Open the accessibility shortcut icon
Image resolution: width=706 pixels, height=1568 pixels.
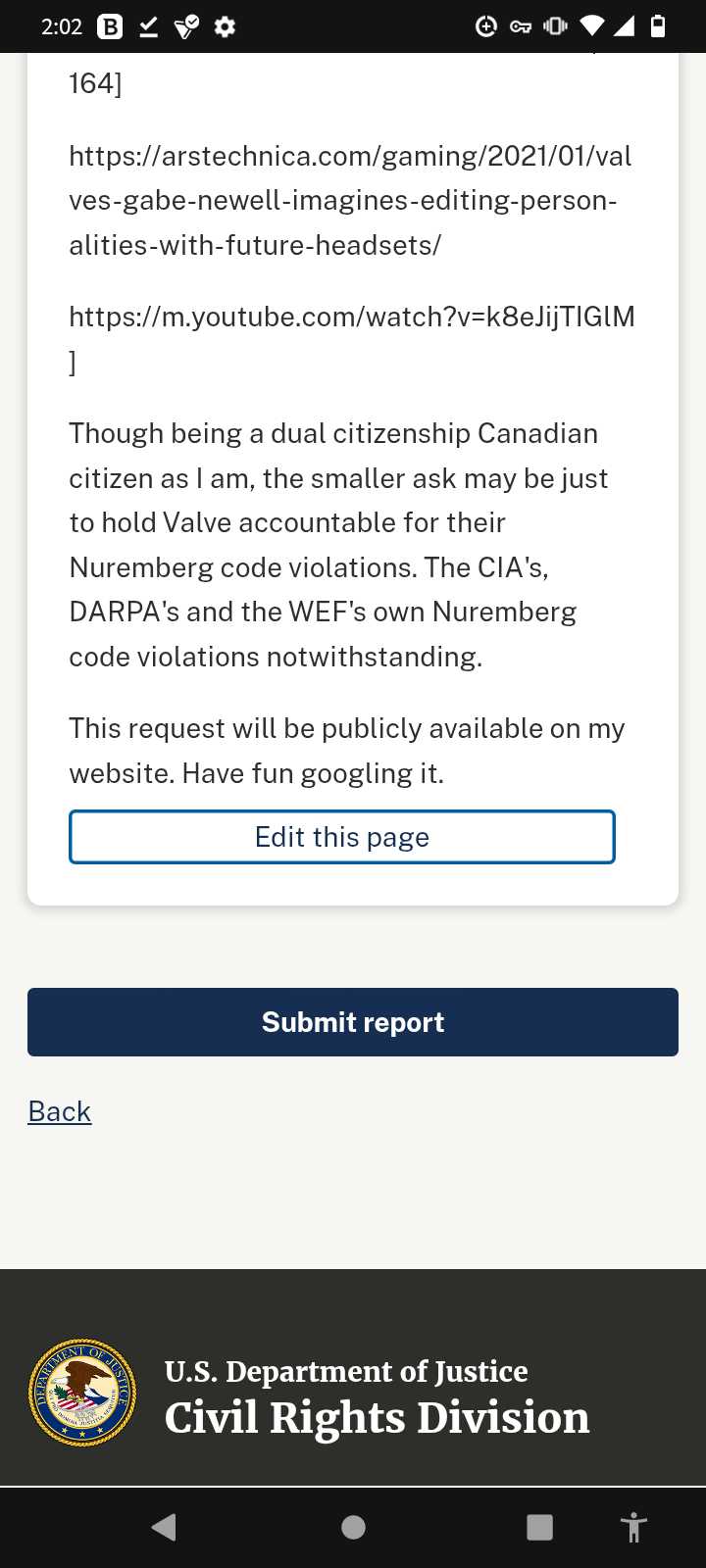(634, 1527)
